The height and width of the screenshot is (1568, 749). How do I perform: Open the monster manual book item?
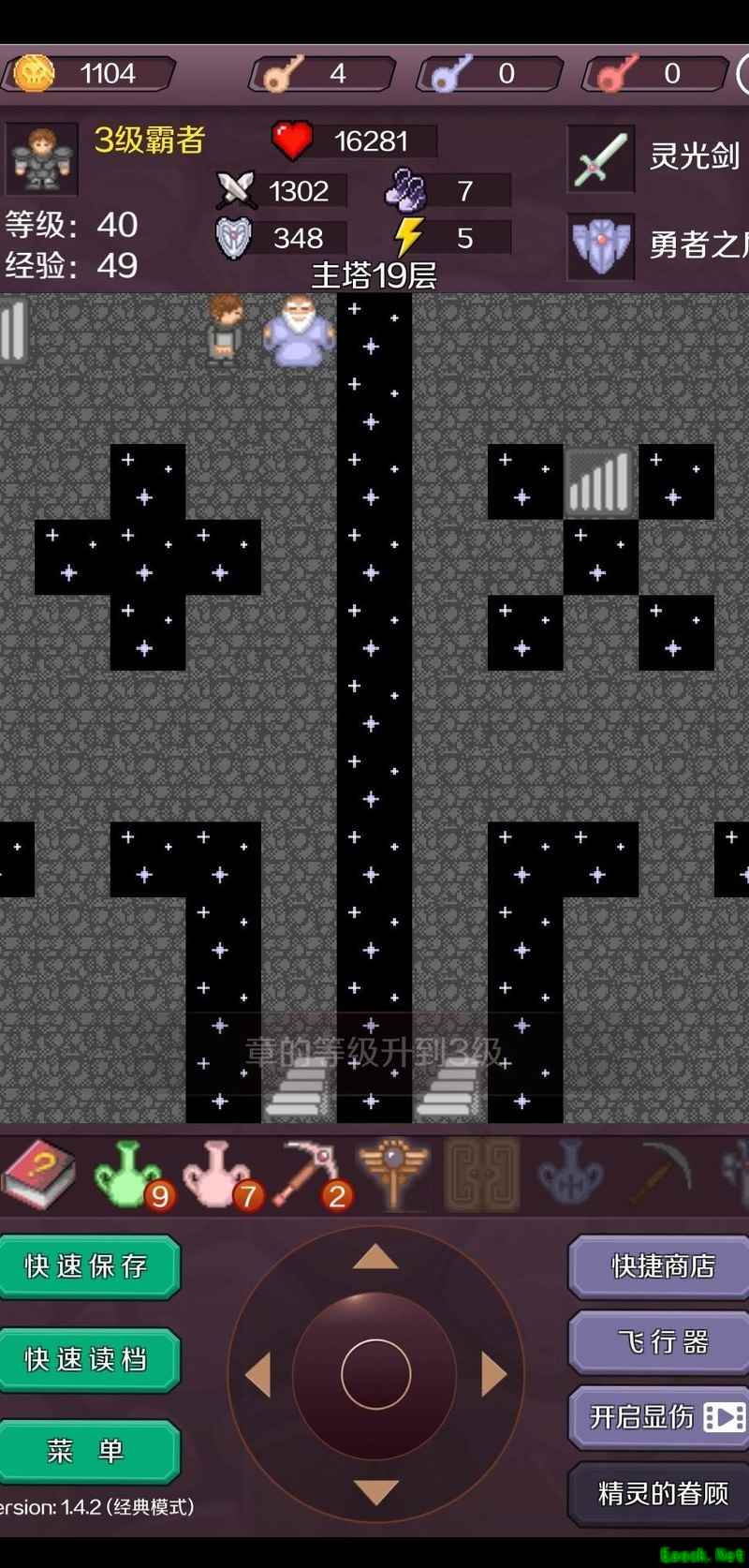click(39, 1173)
